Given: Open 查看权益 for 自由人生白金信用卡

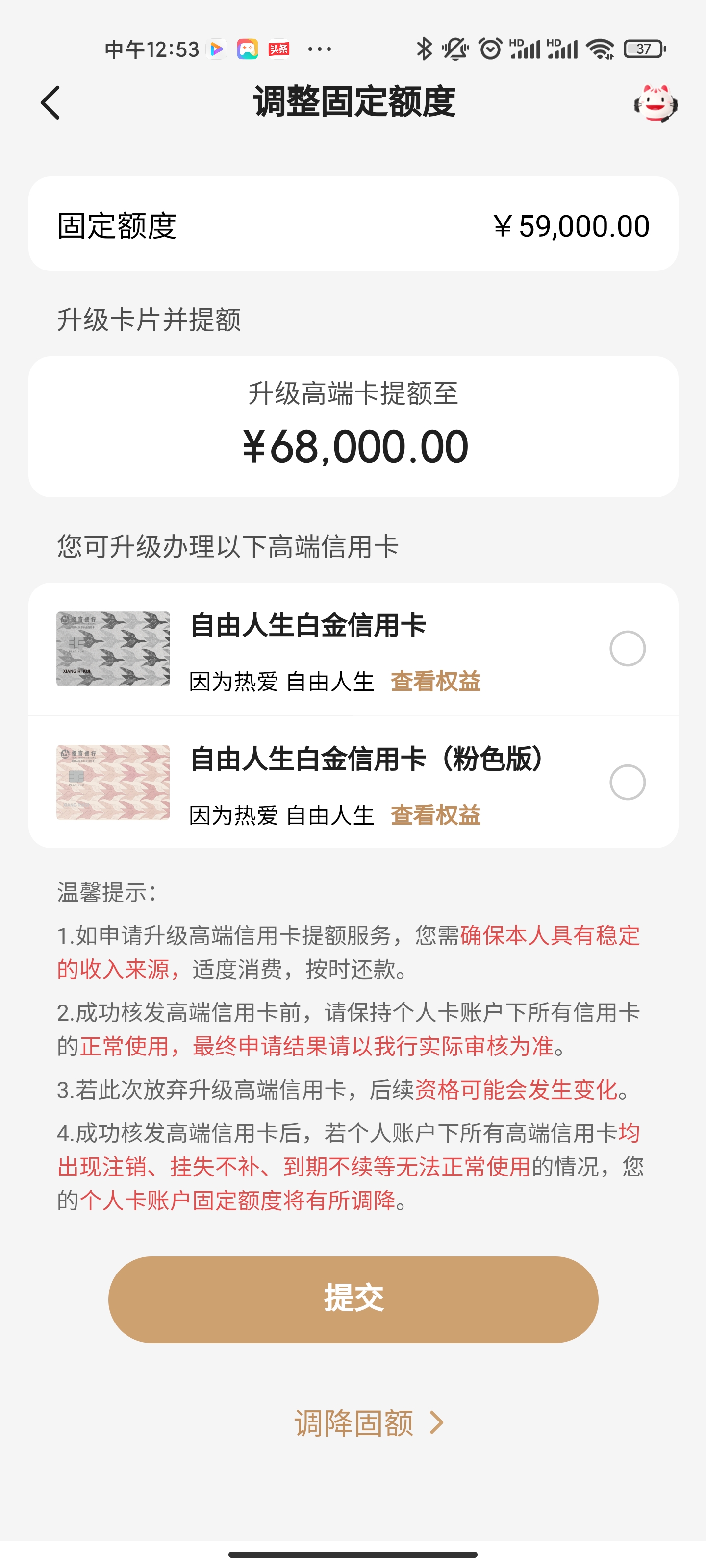Looking at the screenshot, I should click(x=435, y=681).
